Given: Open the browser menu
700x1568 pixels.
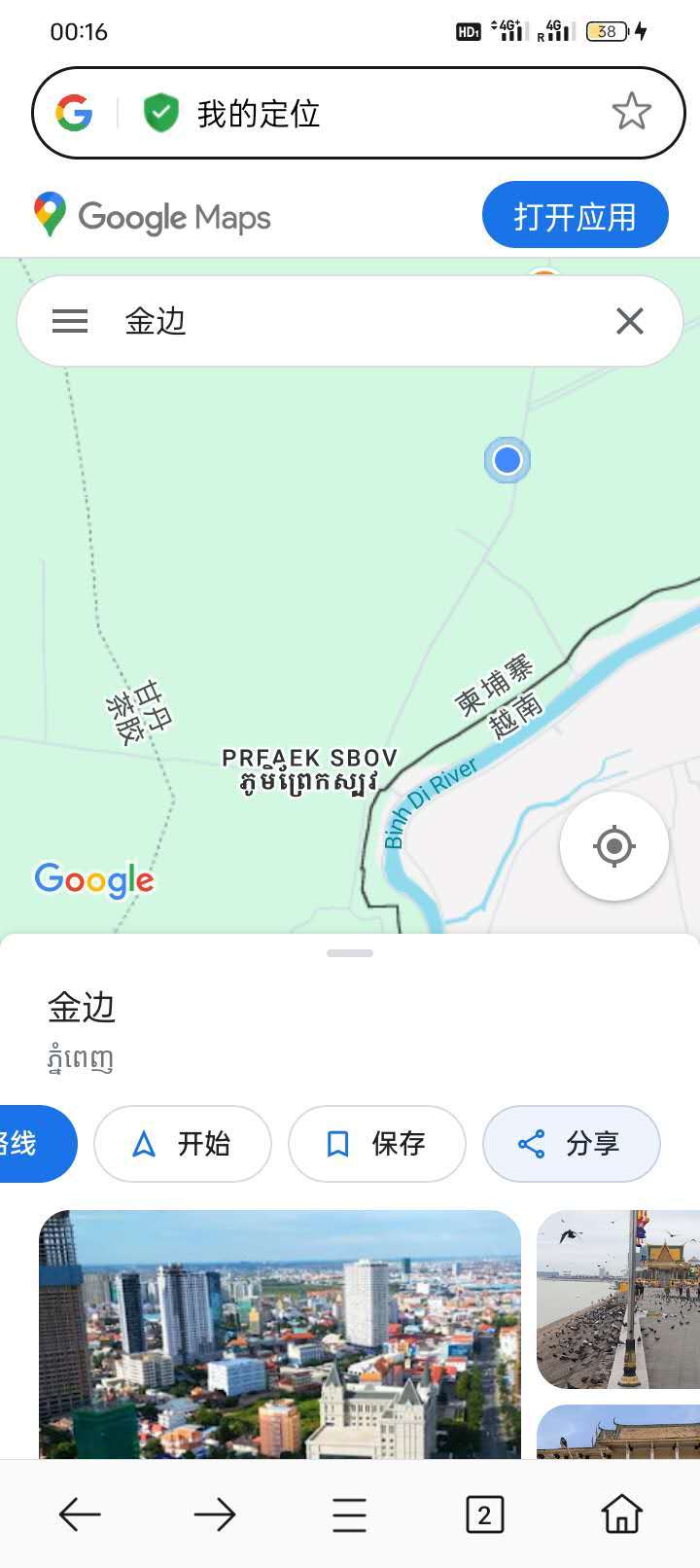Looking at the screenshot, I should coord(349,1514).
